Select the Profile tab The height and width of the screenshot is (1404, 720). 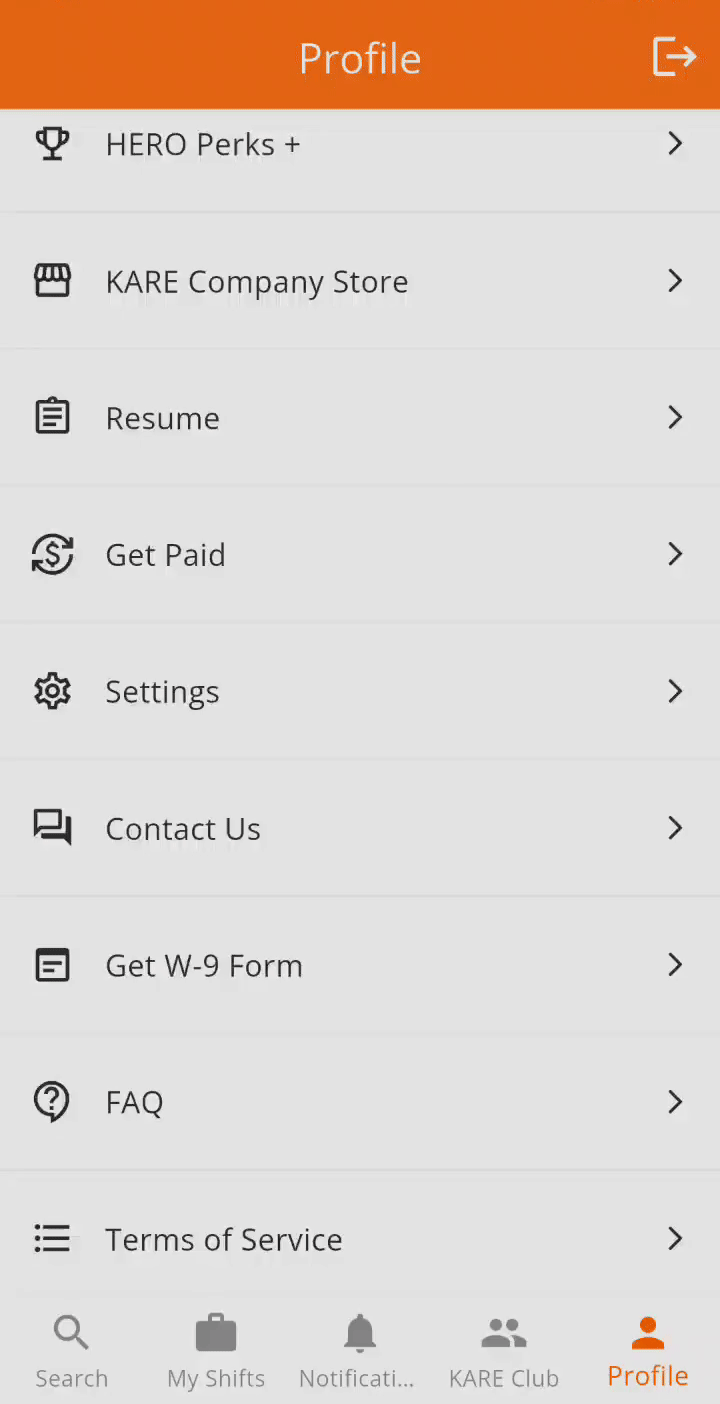pos(648,1352)
